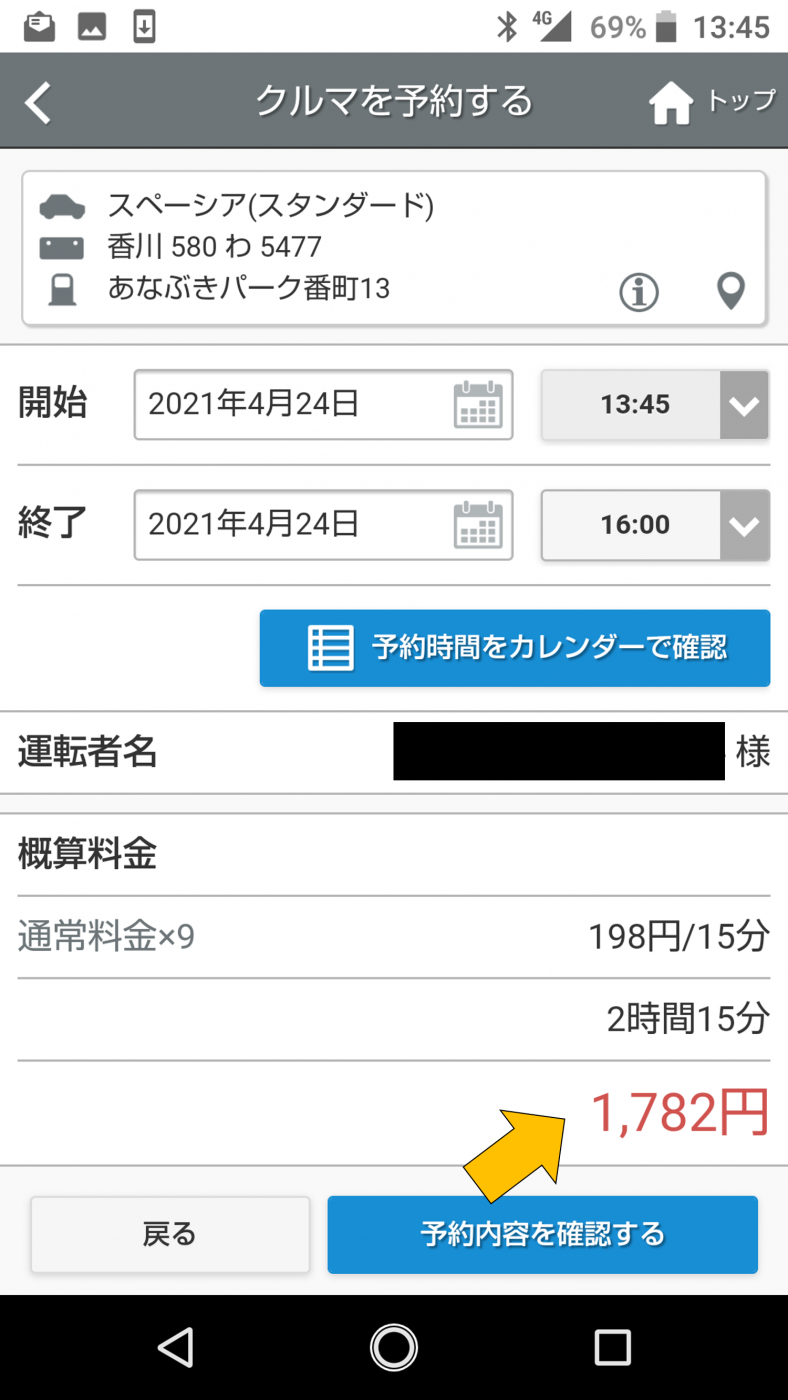Tap the 戻る button
The height and width of the screenshot is (1400, 788).
click(x=170, y=1234)
